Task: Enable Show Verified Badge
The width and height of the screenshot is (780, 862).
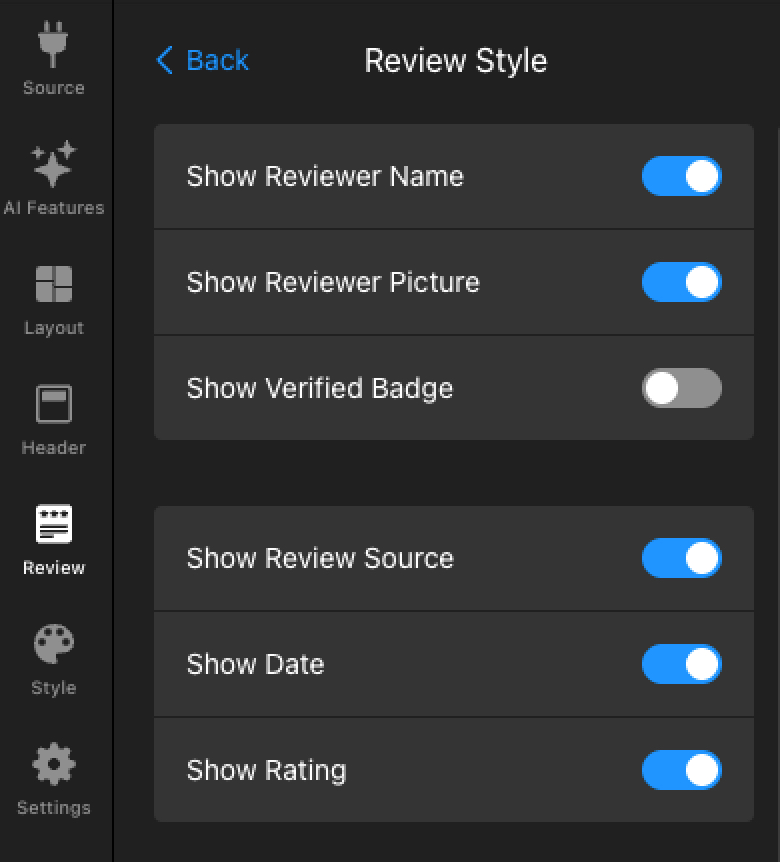Action: 681,388
